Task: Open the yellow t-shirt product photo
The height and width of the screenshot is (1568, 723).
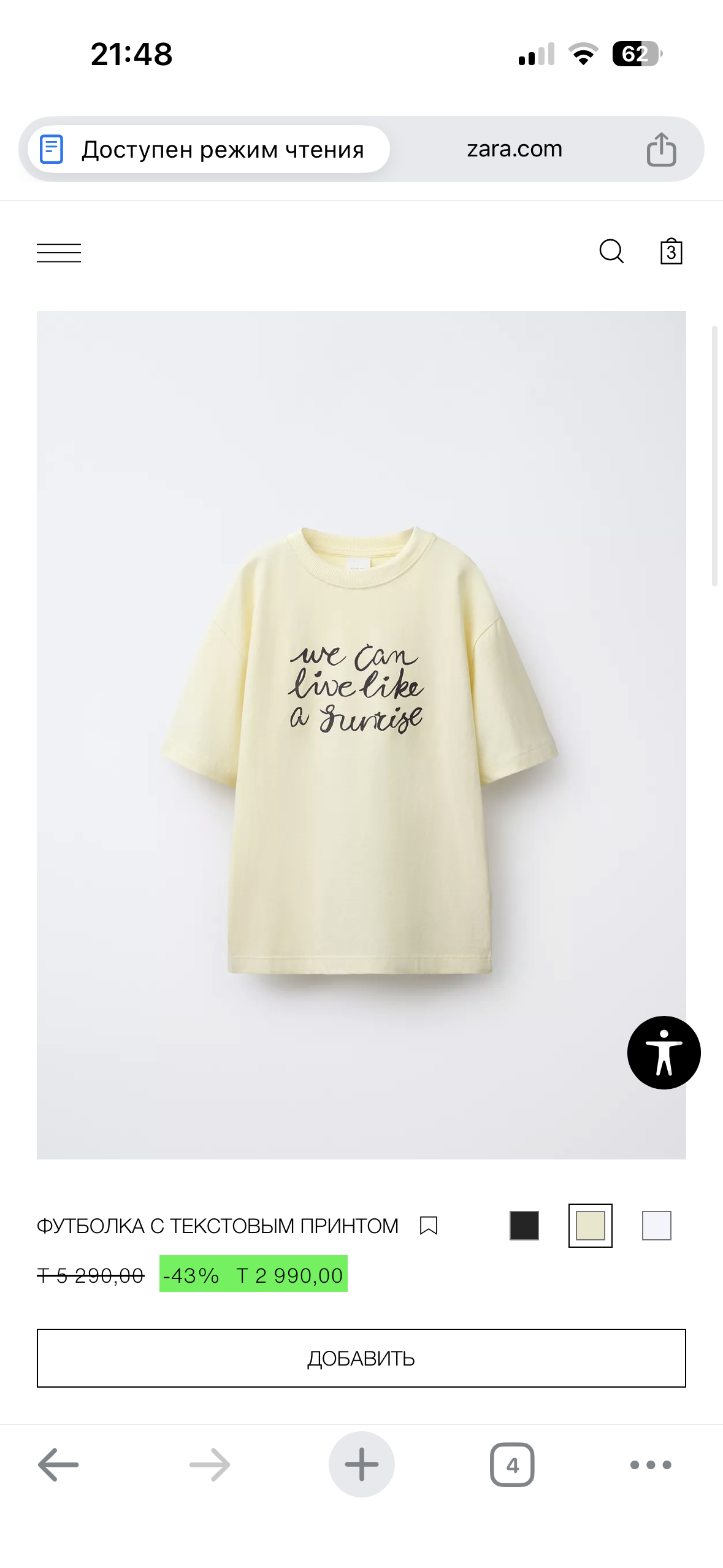Action: point(361,734)
